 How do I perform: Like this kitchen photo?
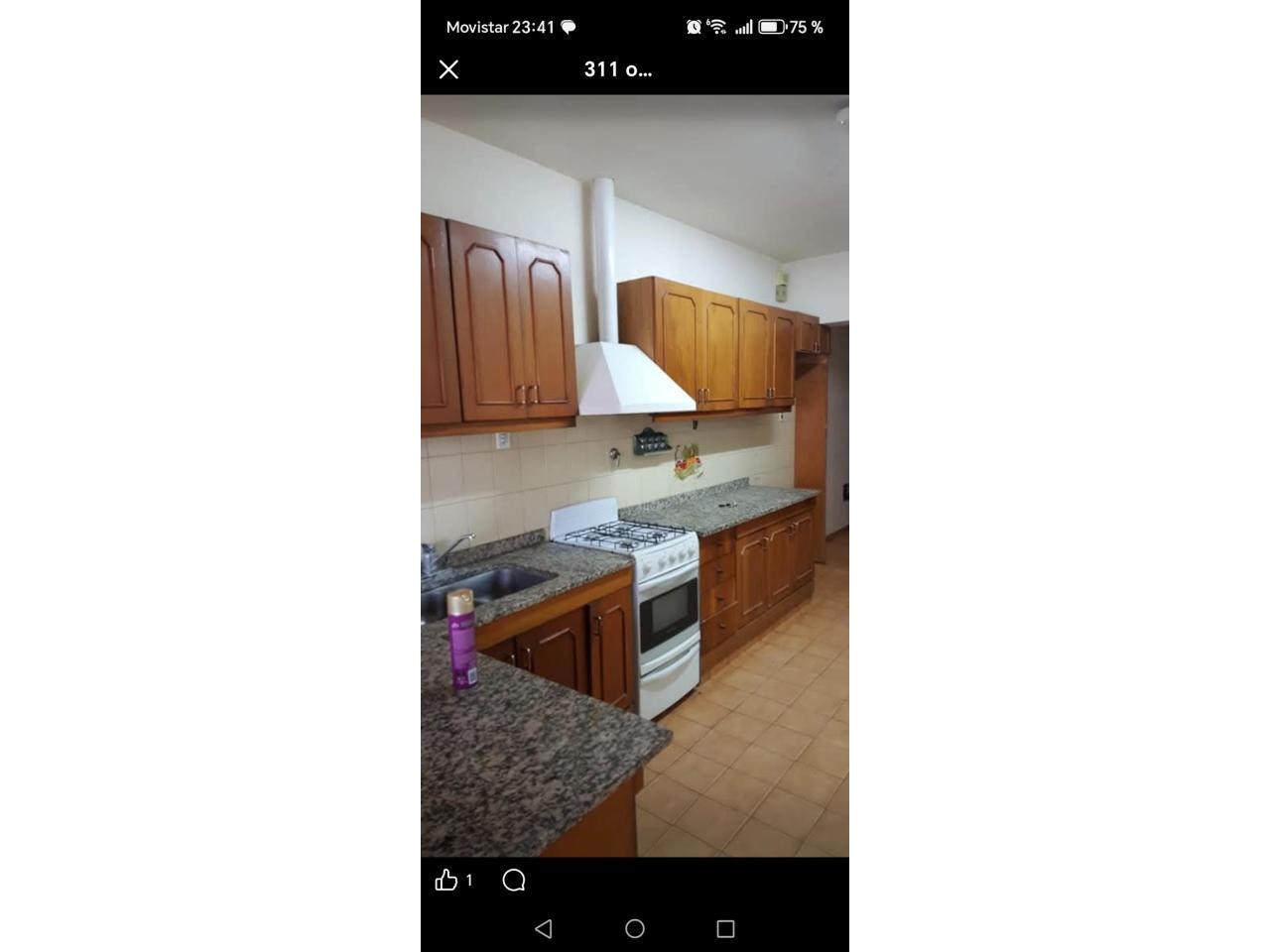pyautogui.click(x=446, y=881)
